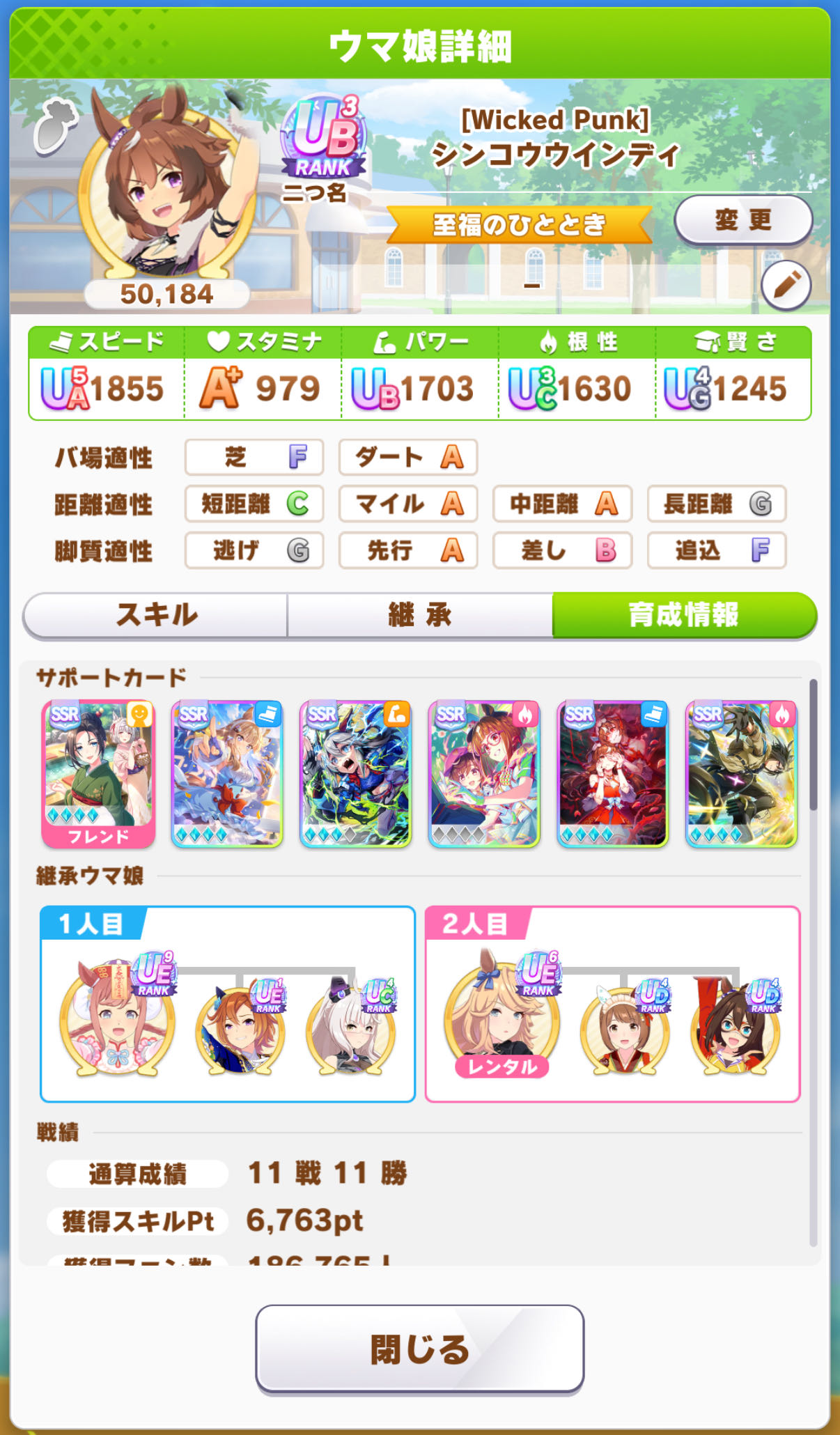
Task: Open the red-themed speed support card
Action: click(612, 773)
